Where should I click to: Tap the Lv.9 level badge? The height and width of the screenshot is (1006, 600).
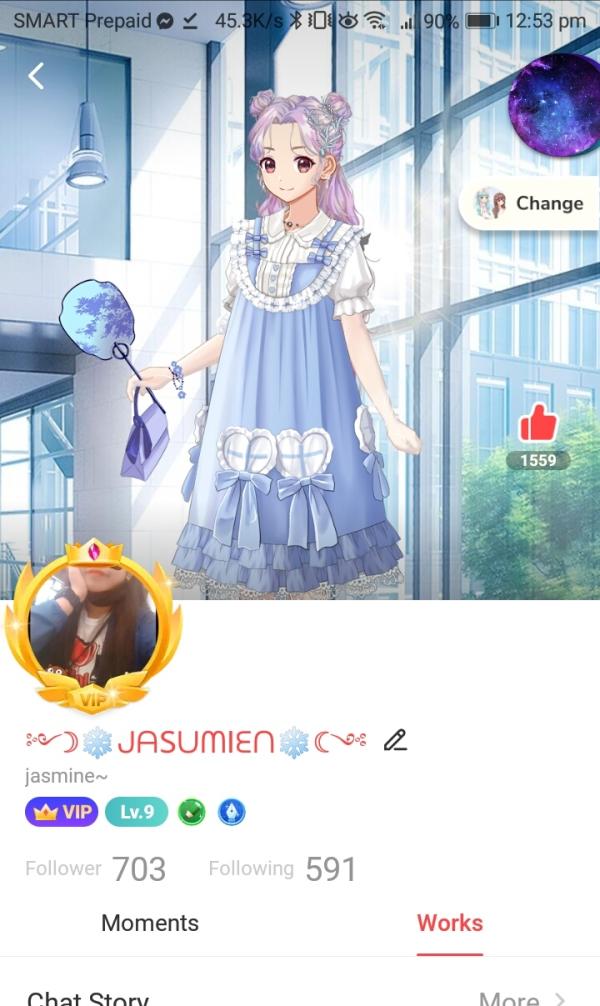click(137, 812)
